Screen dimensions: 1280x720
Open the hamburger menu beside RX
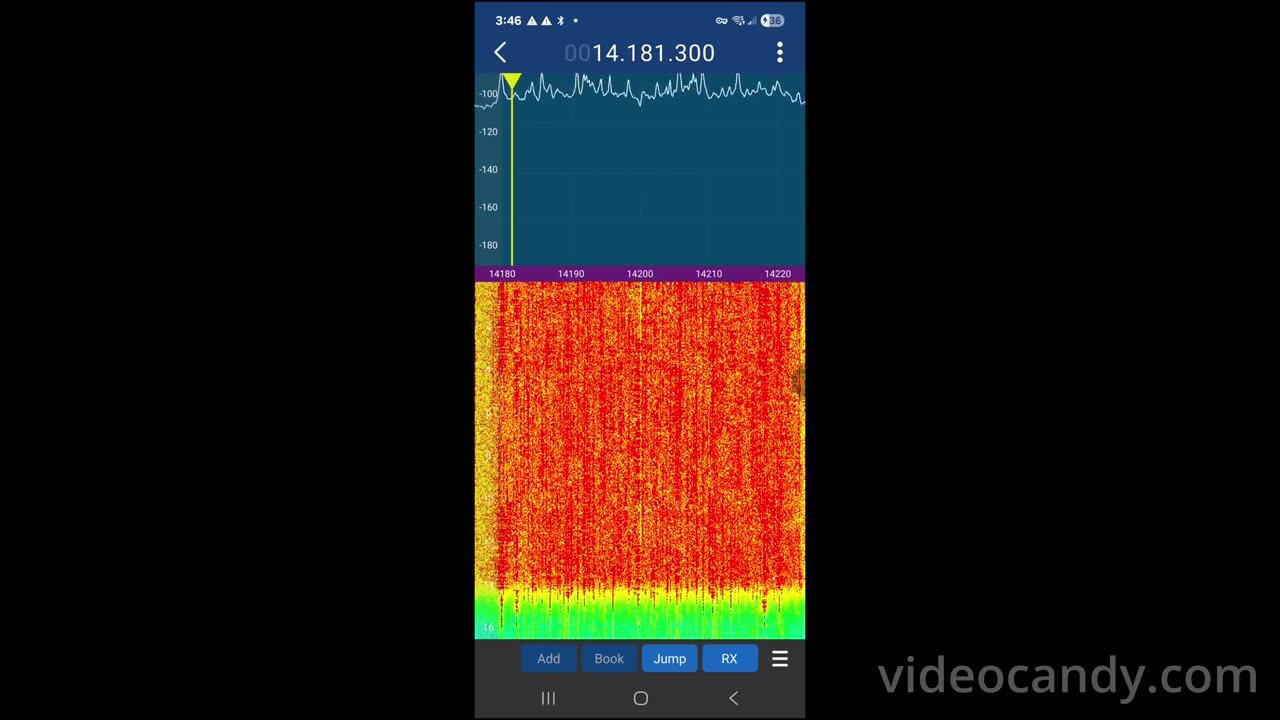point(780,659)
